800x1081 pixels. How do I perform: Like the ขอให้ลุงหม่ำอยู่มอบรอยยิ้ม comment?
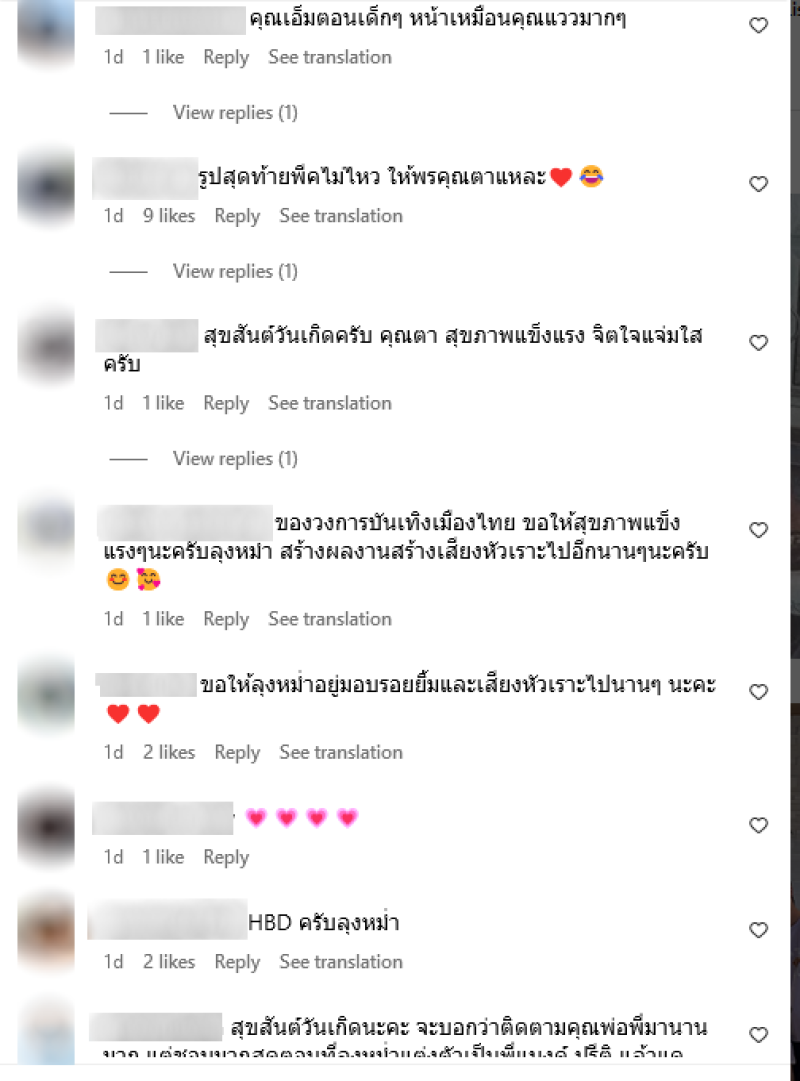759,692
